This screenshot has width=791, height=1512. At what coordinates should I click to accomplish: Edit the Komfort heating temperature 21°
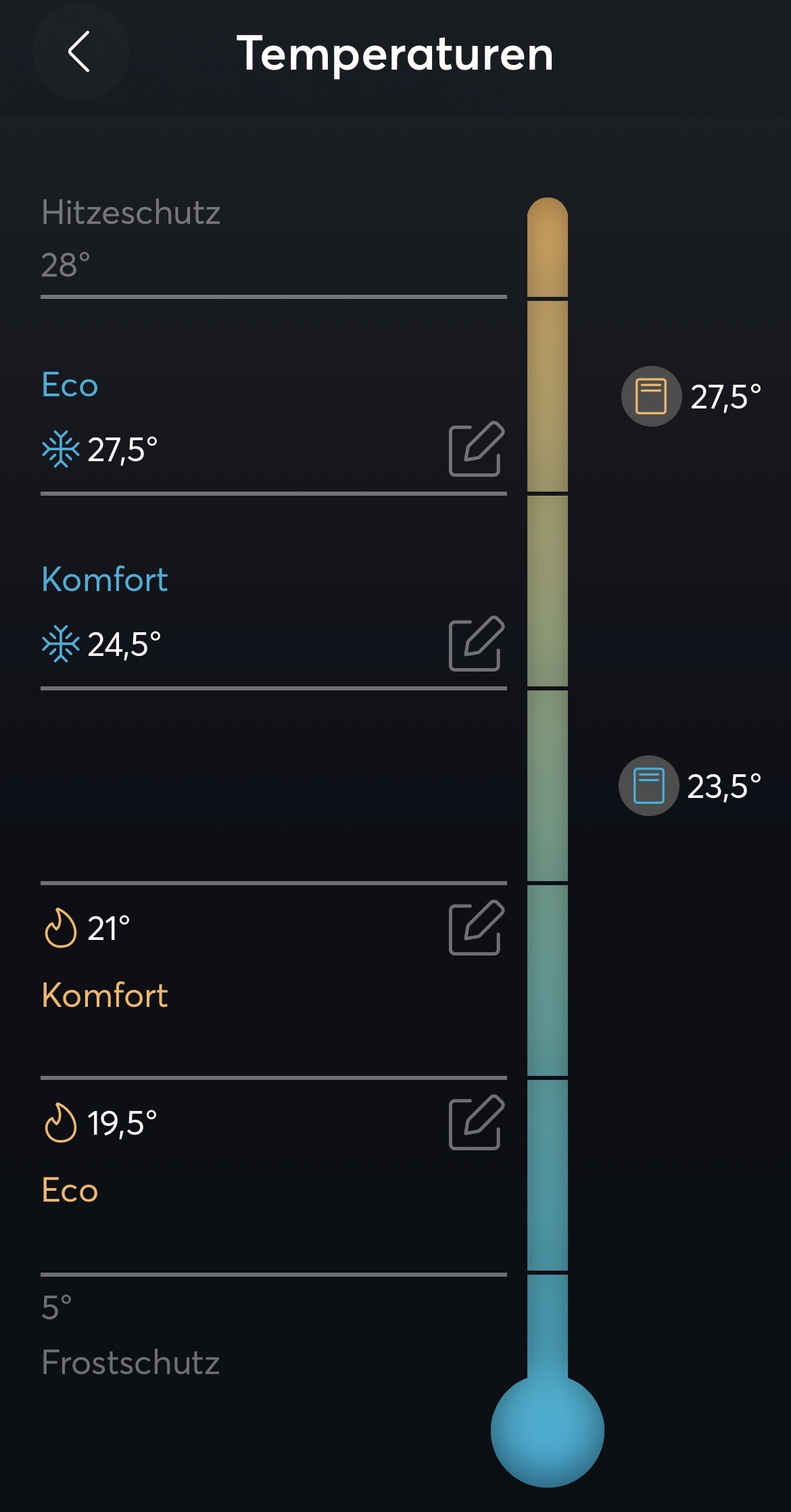476,928
